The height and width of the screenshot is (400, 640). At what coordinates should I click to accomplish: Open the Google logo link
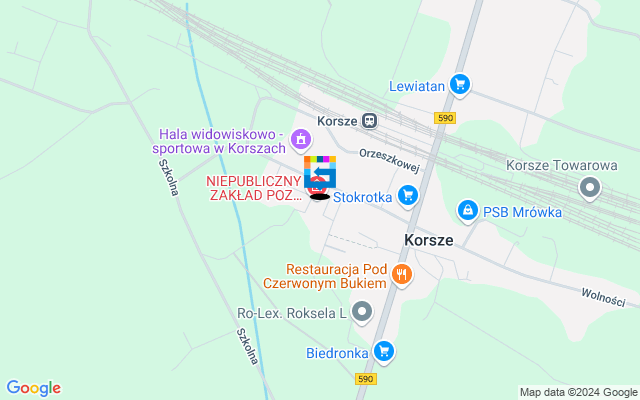pos(33,388)
